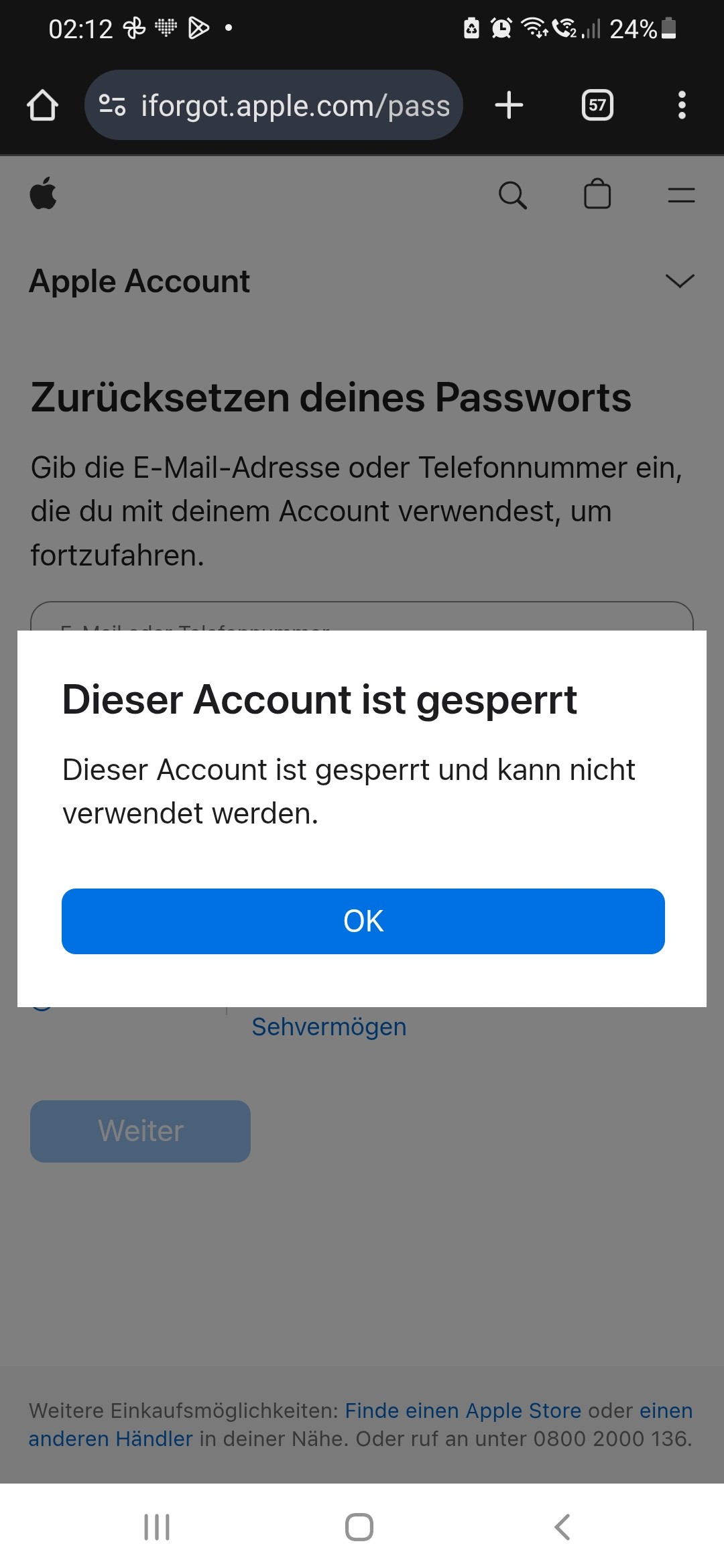The width and height of the screenshot is (724, 1568).
Task: Open recent apps from navigation bar
Action: (x=157, y=1527)
